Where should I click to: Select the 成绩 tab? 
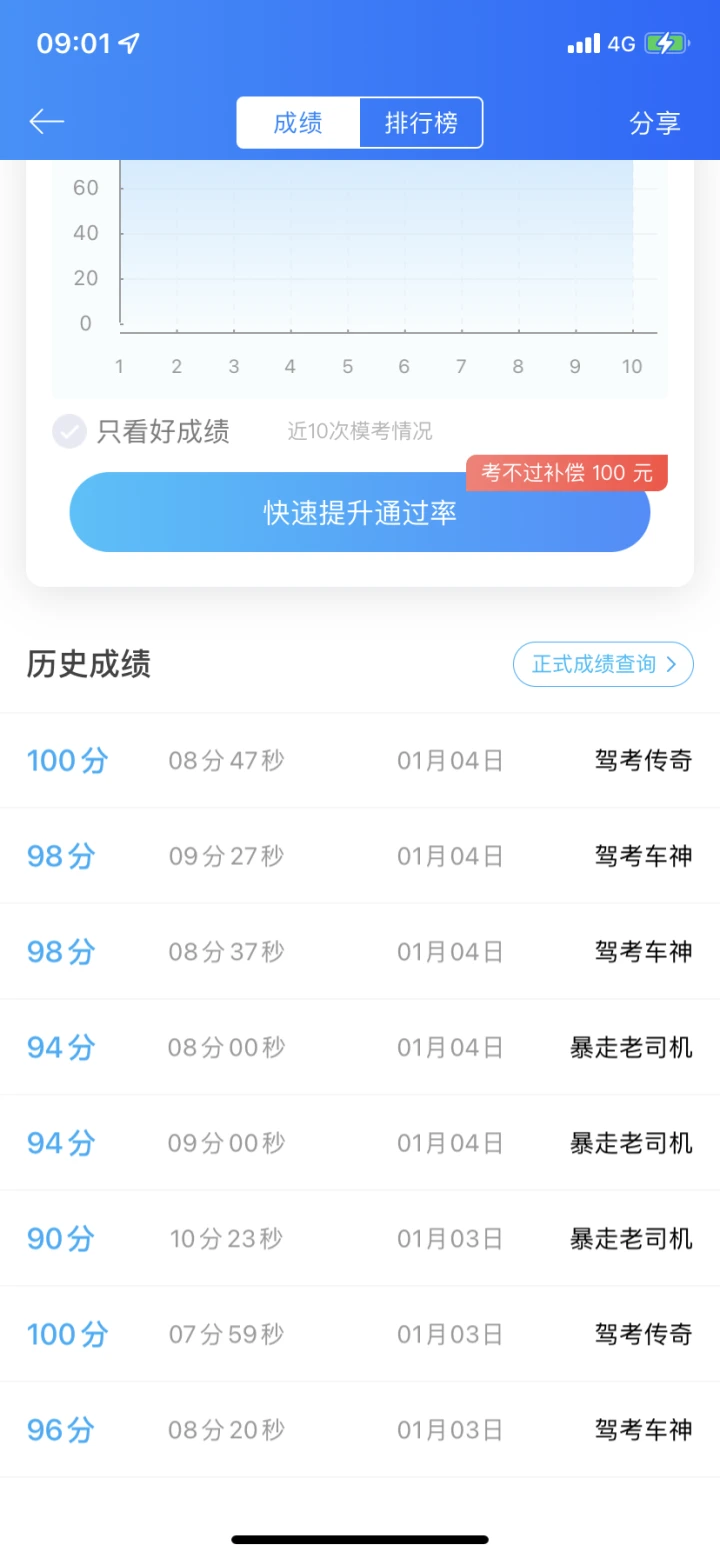(x=298, y=123)
